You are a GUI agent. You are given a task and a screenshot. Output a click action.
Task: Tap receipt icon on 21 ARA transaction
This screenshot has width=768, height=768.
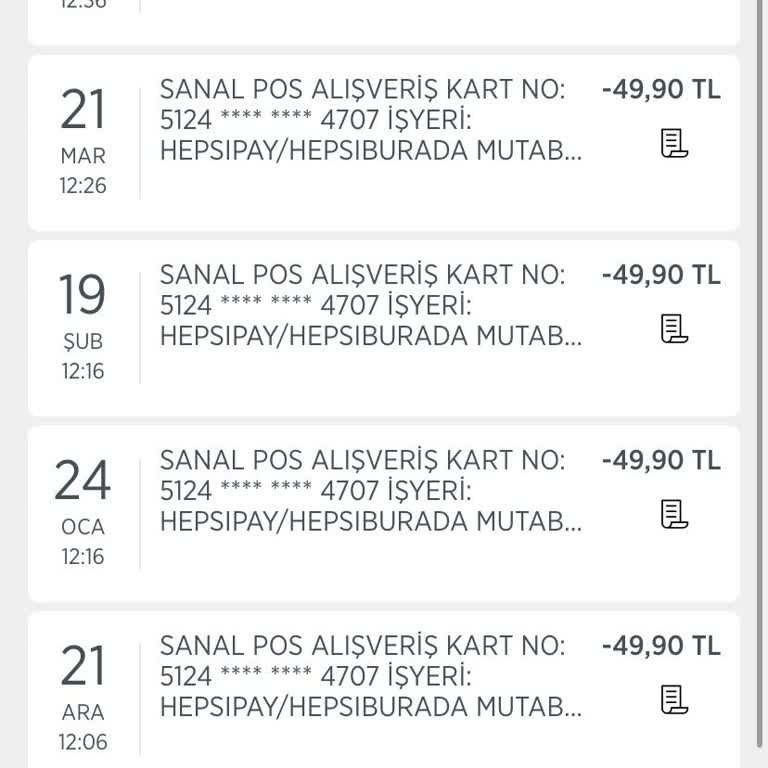tap(675, 699)
